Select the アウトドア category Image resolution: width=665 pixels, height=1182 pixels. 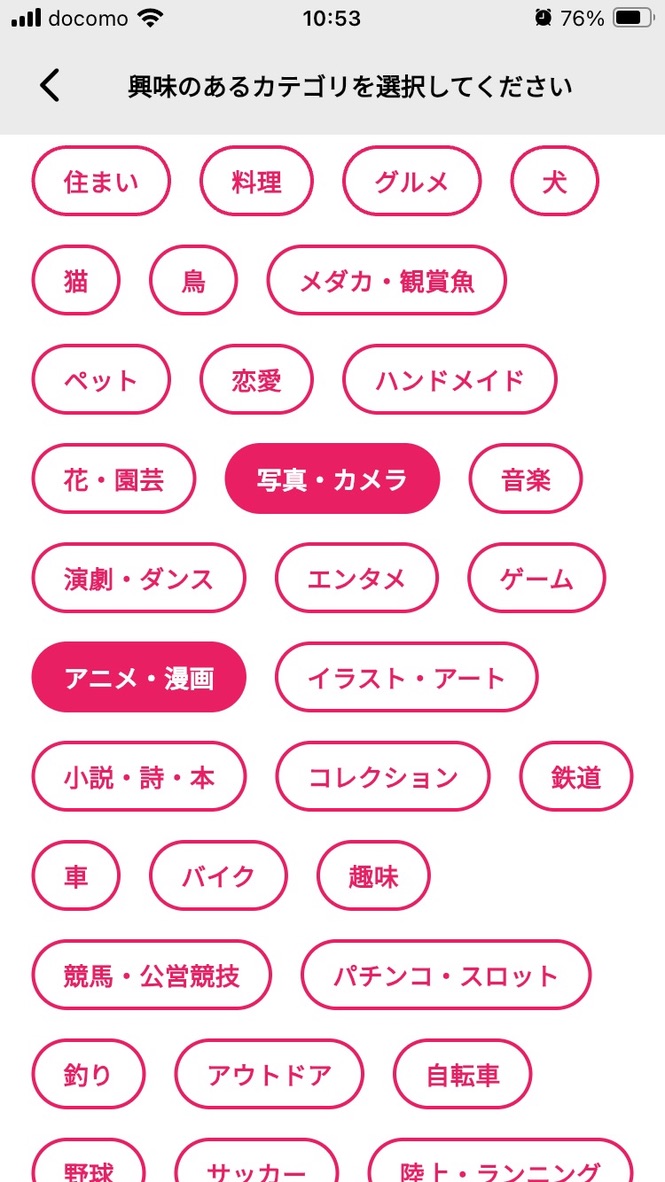(269, 1074)
